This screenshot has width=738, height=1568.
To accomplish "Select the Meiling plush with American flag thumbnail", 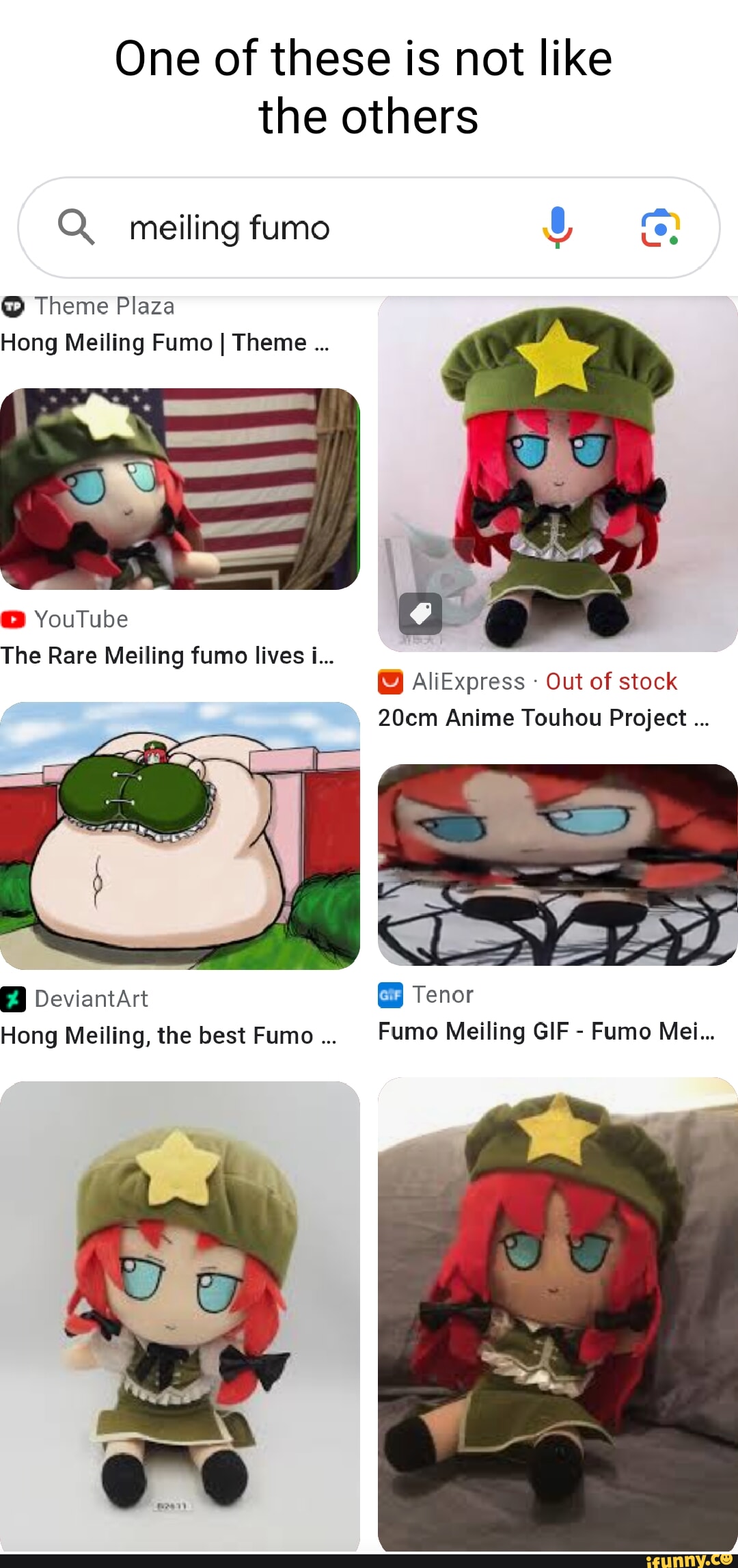I will [181, 489].
